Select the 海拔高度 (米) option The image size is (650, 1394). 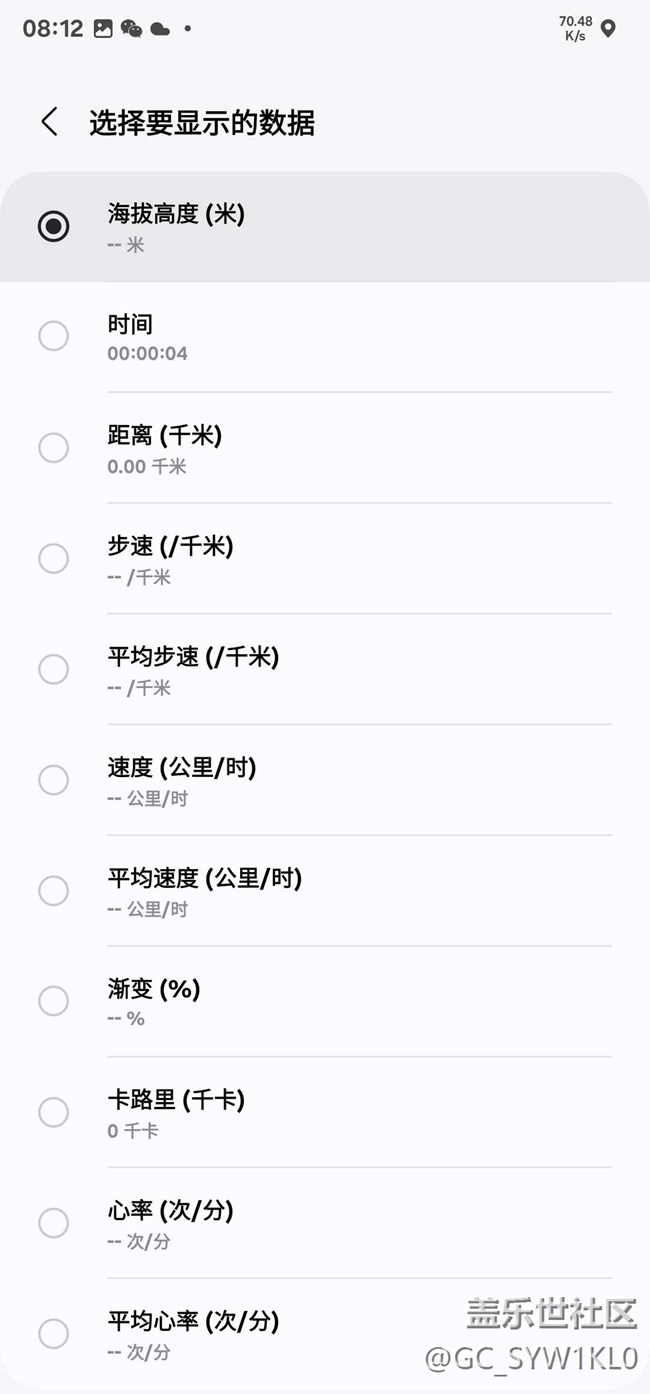54,226
